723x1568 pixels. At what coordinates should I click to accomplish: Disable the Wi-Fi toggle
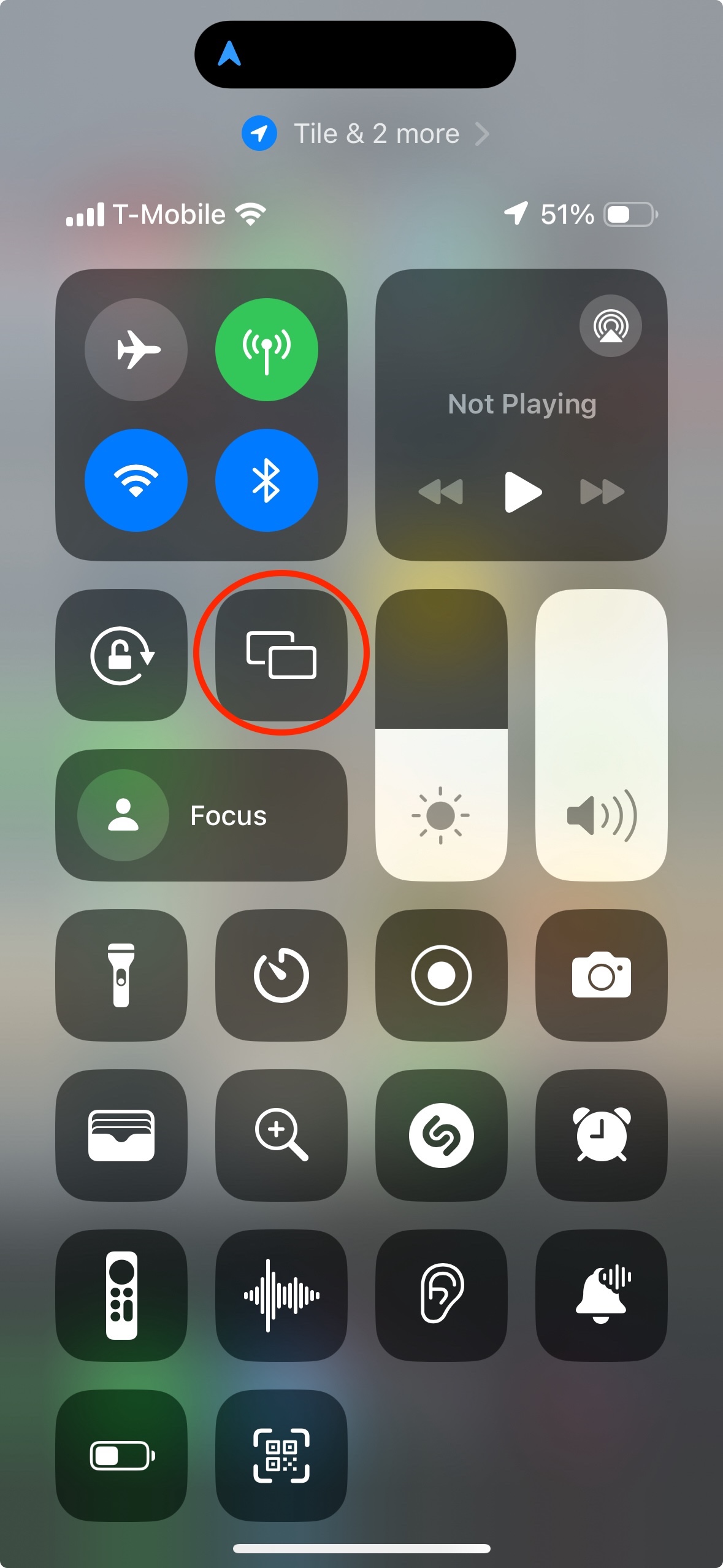pyautogui.click(x=136, y=480)
